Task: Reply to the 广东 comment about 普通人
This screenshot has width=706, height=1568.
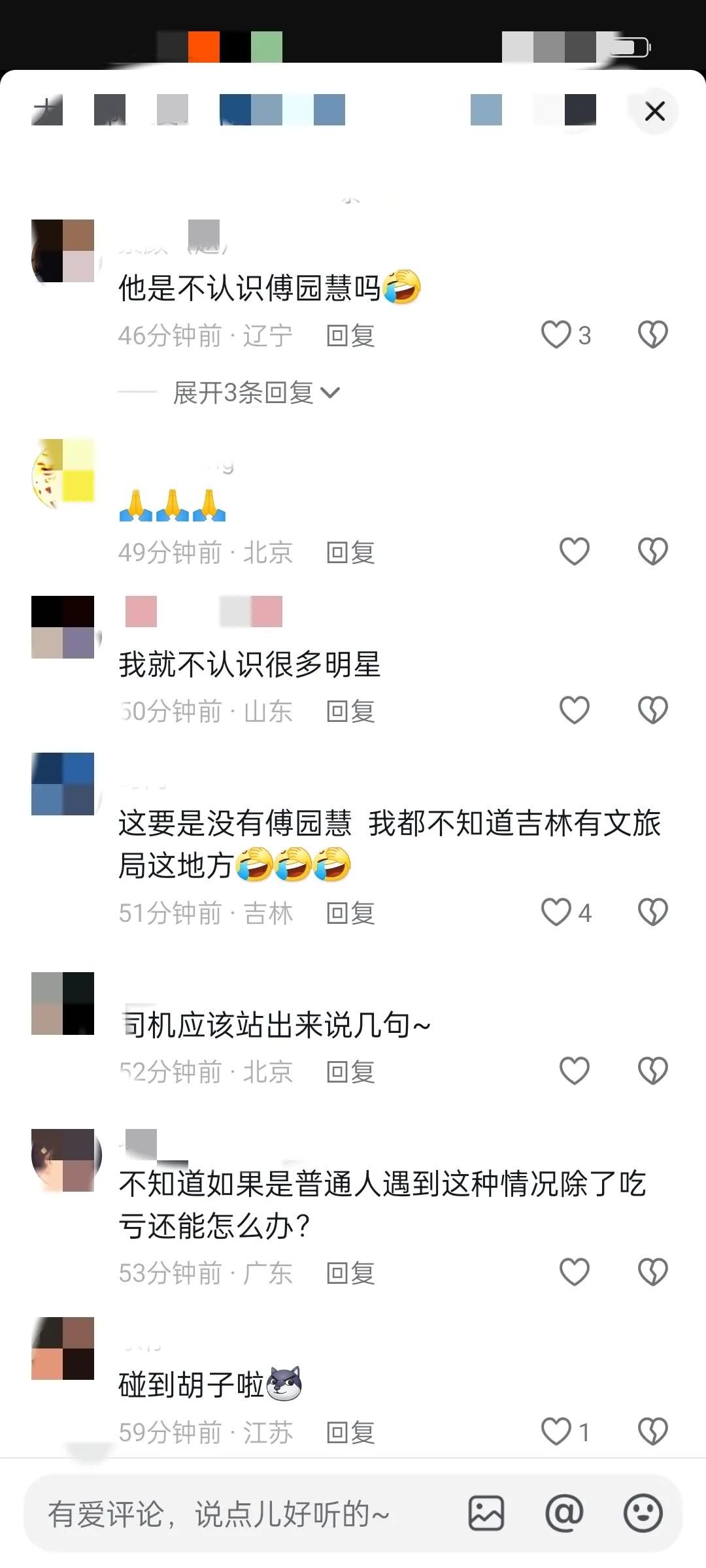Action: [x=350, y=1273]
